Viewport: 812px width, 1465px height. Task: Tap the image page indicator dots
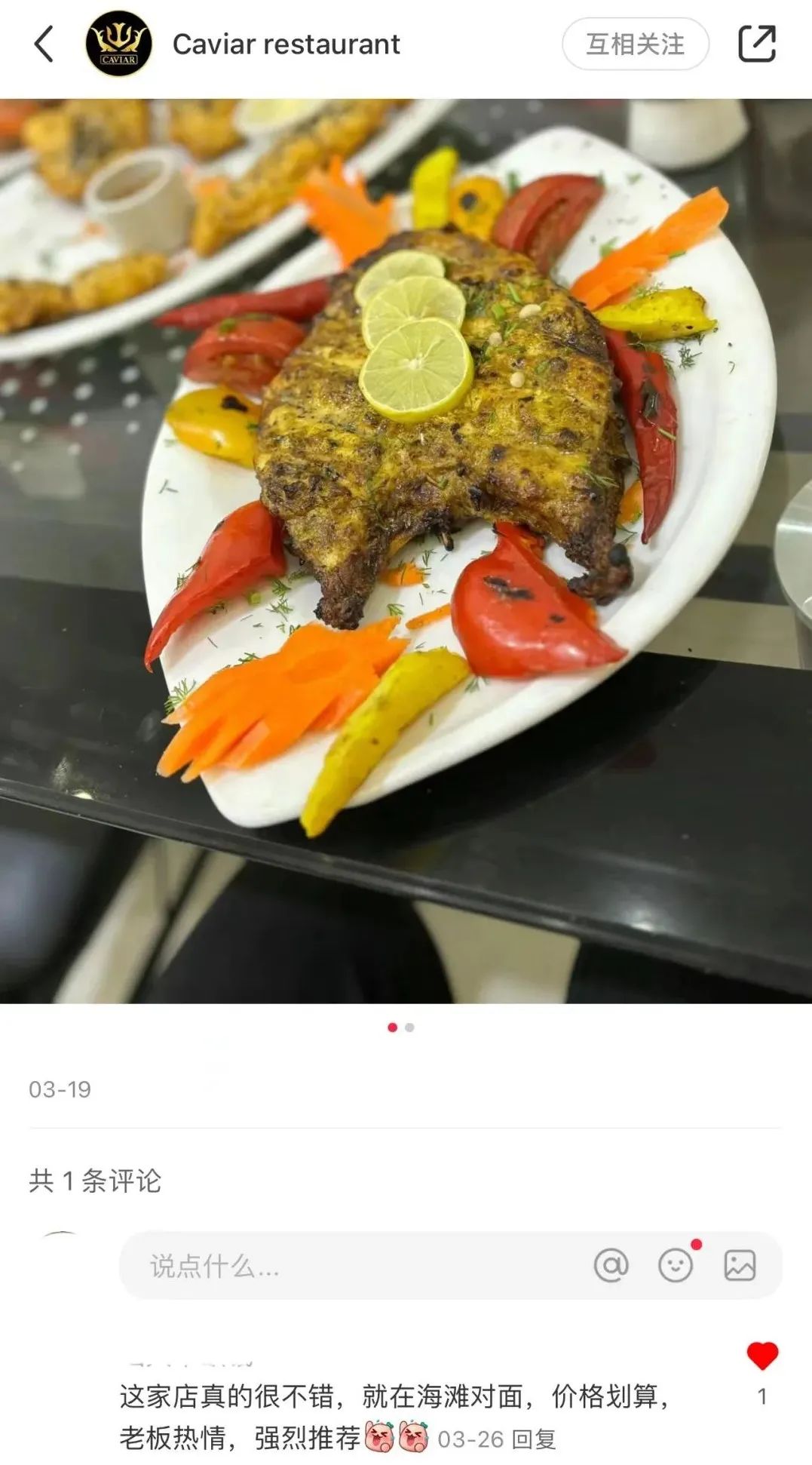click(x=400, y=1027)
